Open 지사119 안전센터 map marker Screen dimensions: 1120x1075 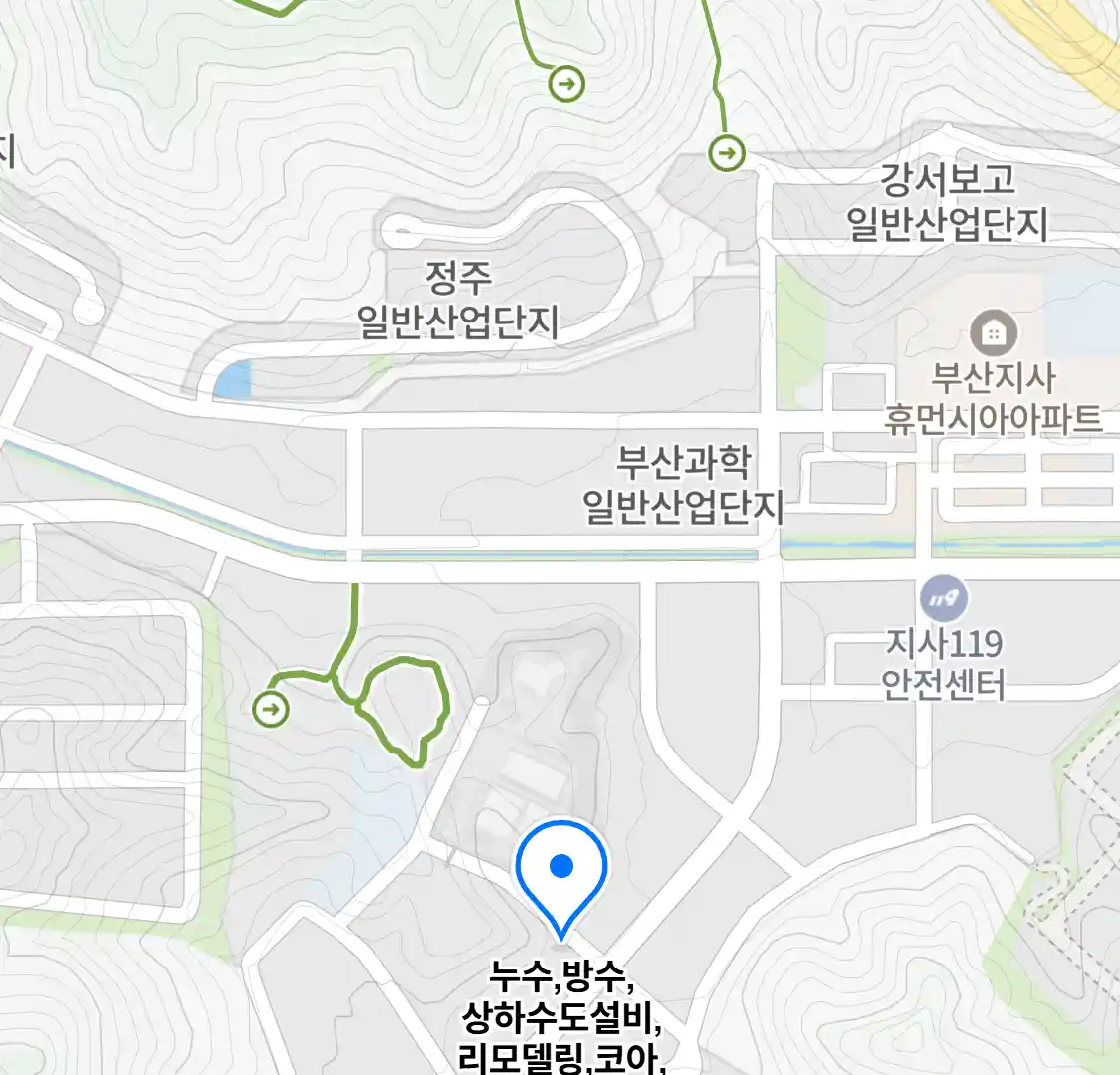[x=944, y=598]
